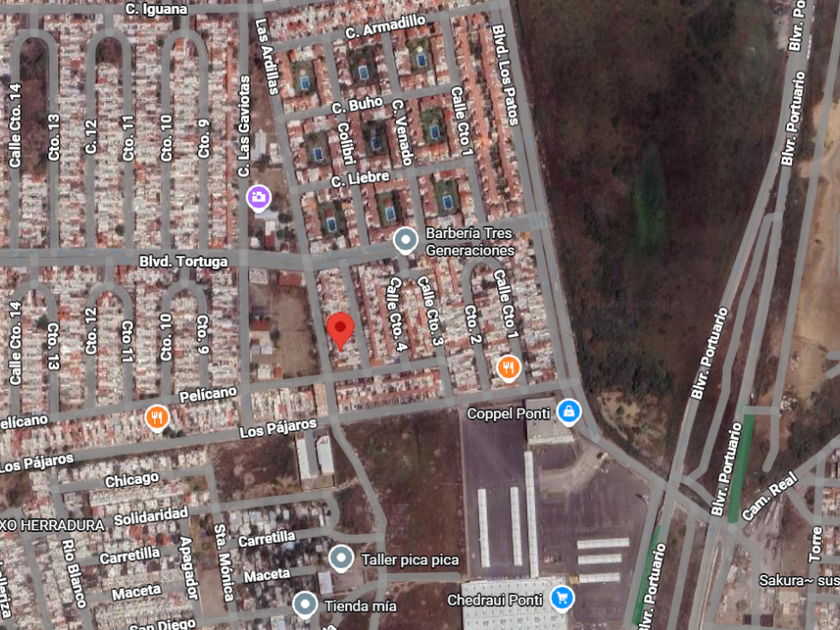Open the restaurant marker on Pelícano street
The width and height of the screenshot is (840, 630).
tap(157, 418)
